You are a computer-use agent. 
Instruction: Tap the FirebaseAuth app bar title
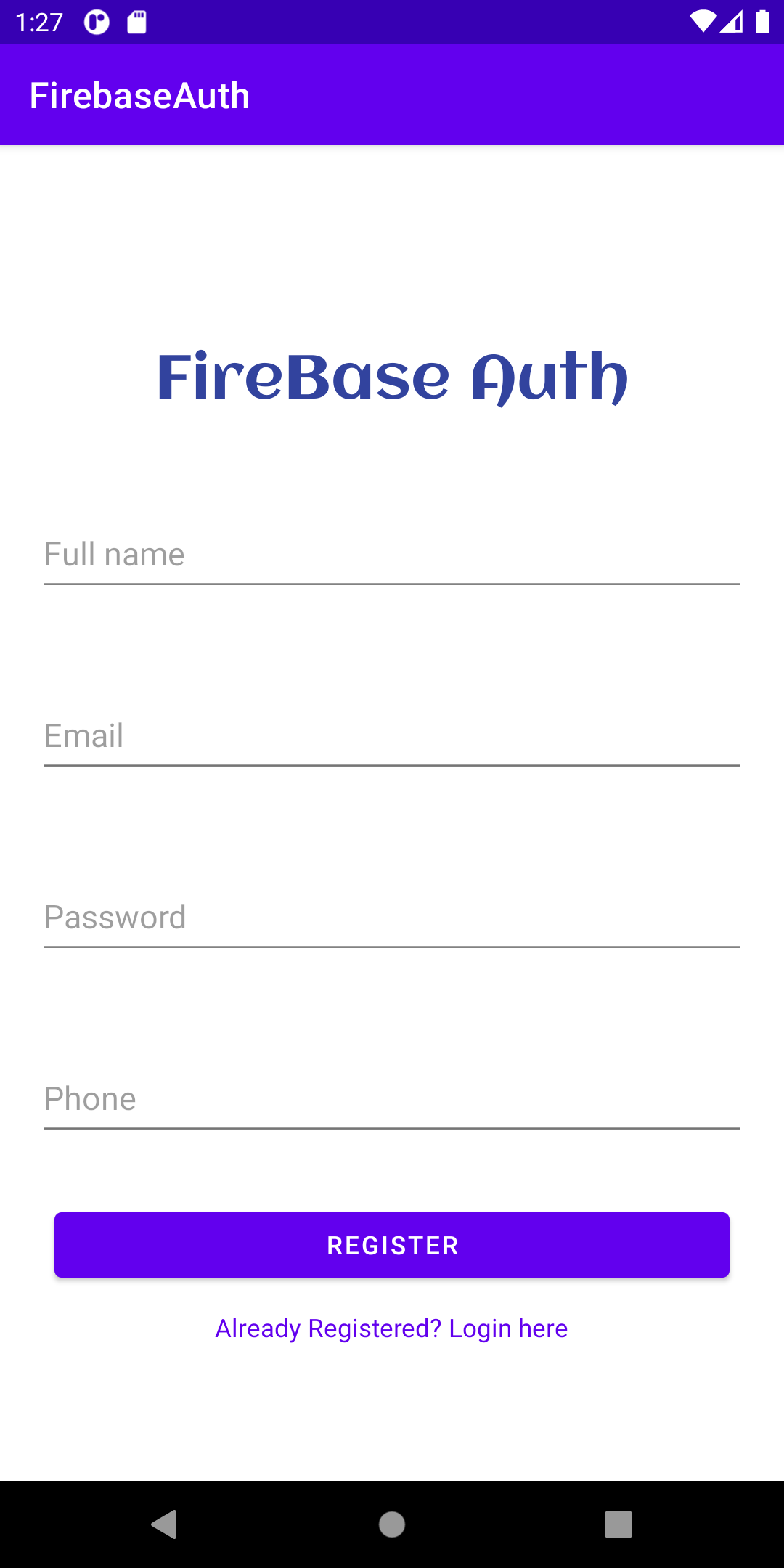click(x=139, y=94)
